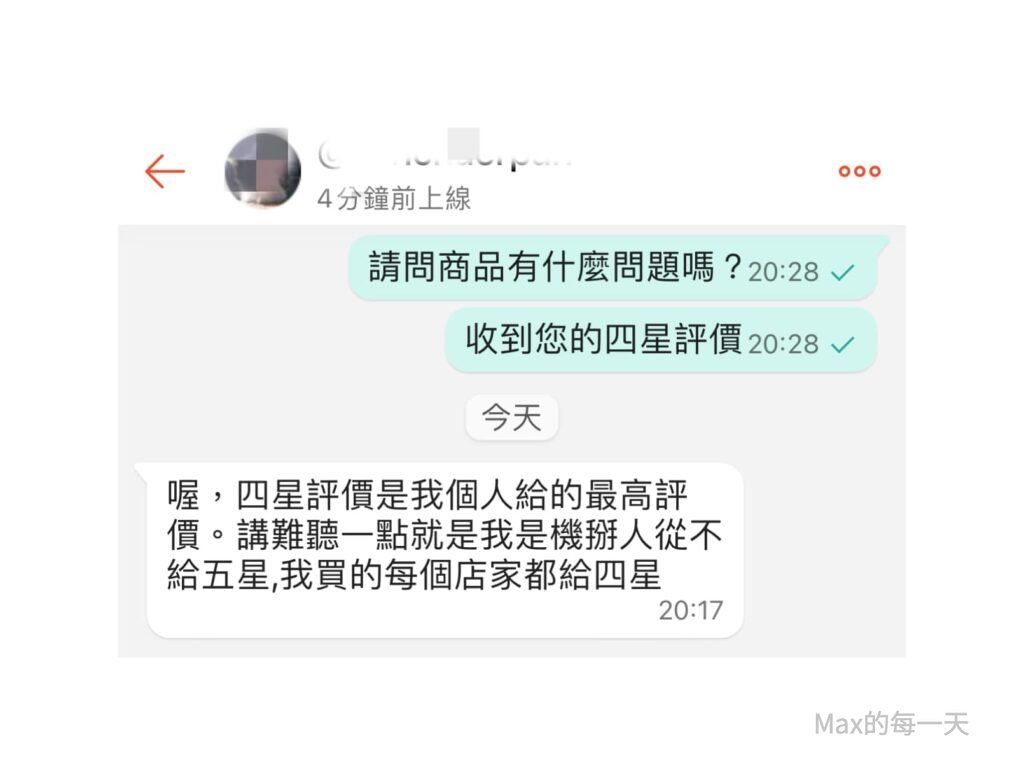Go back using the orange arrow
The image size is (1024, 775).
point(165,172)
